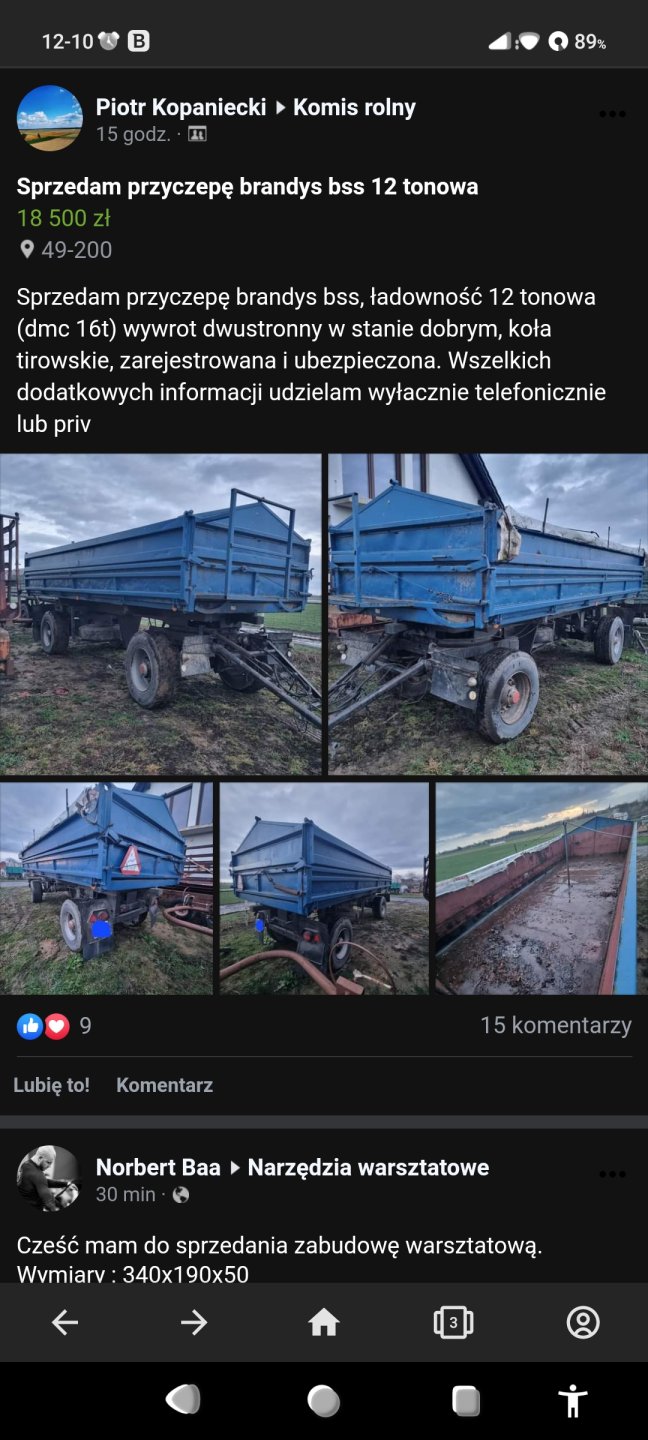Go forward with the browser forward arrow
Viewport: 648px width, 1440px height.
point(194,1323)
